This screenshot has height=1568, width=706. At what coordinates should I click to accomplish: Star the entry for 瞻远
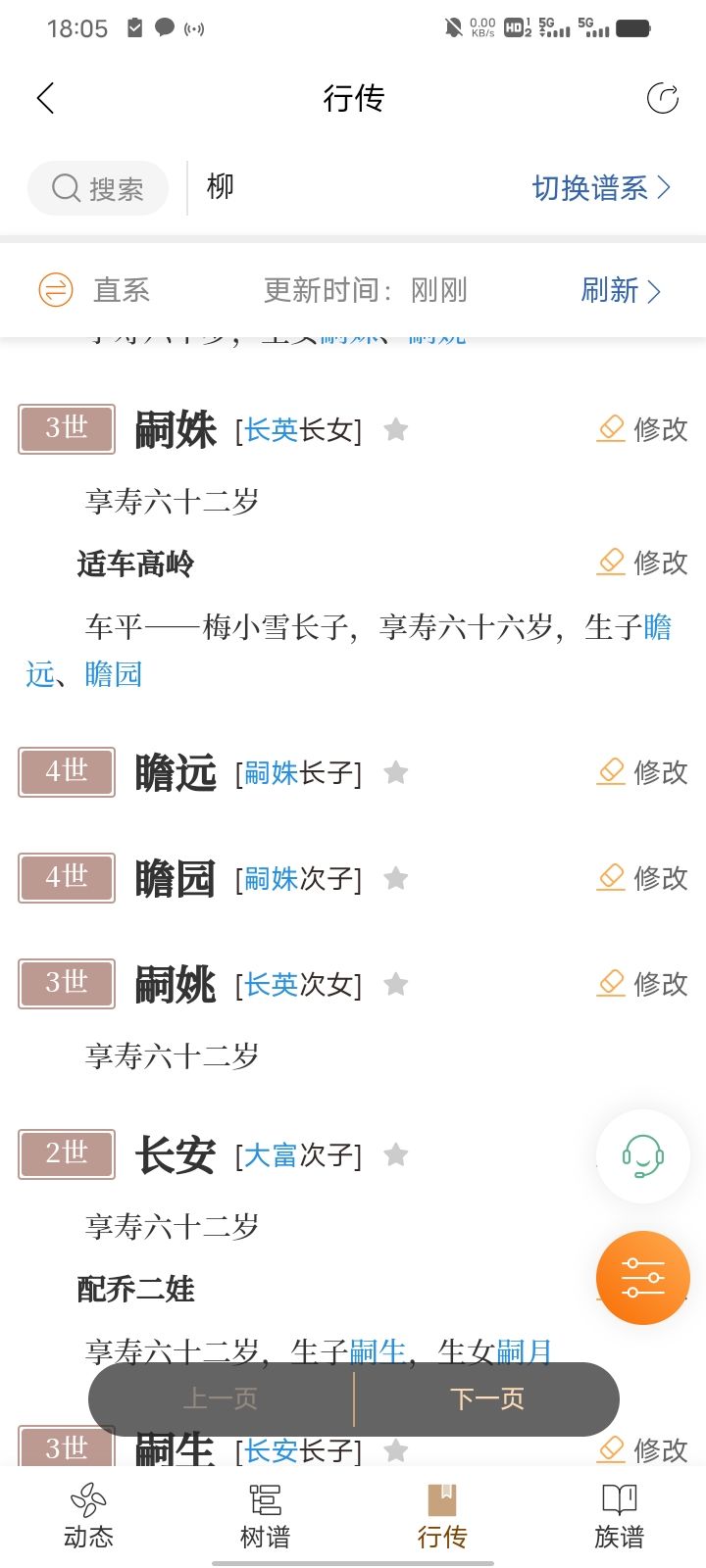tap(396, 773)
